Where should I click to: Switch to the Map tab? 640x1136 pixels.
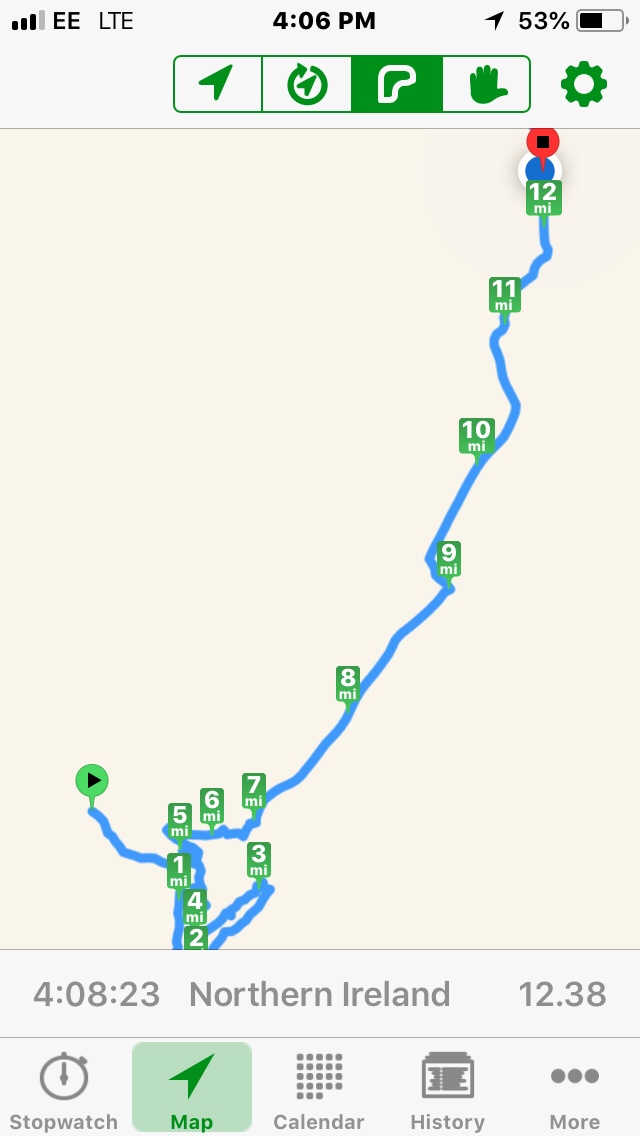191,1090
